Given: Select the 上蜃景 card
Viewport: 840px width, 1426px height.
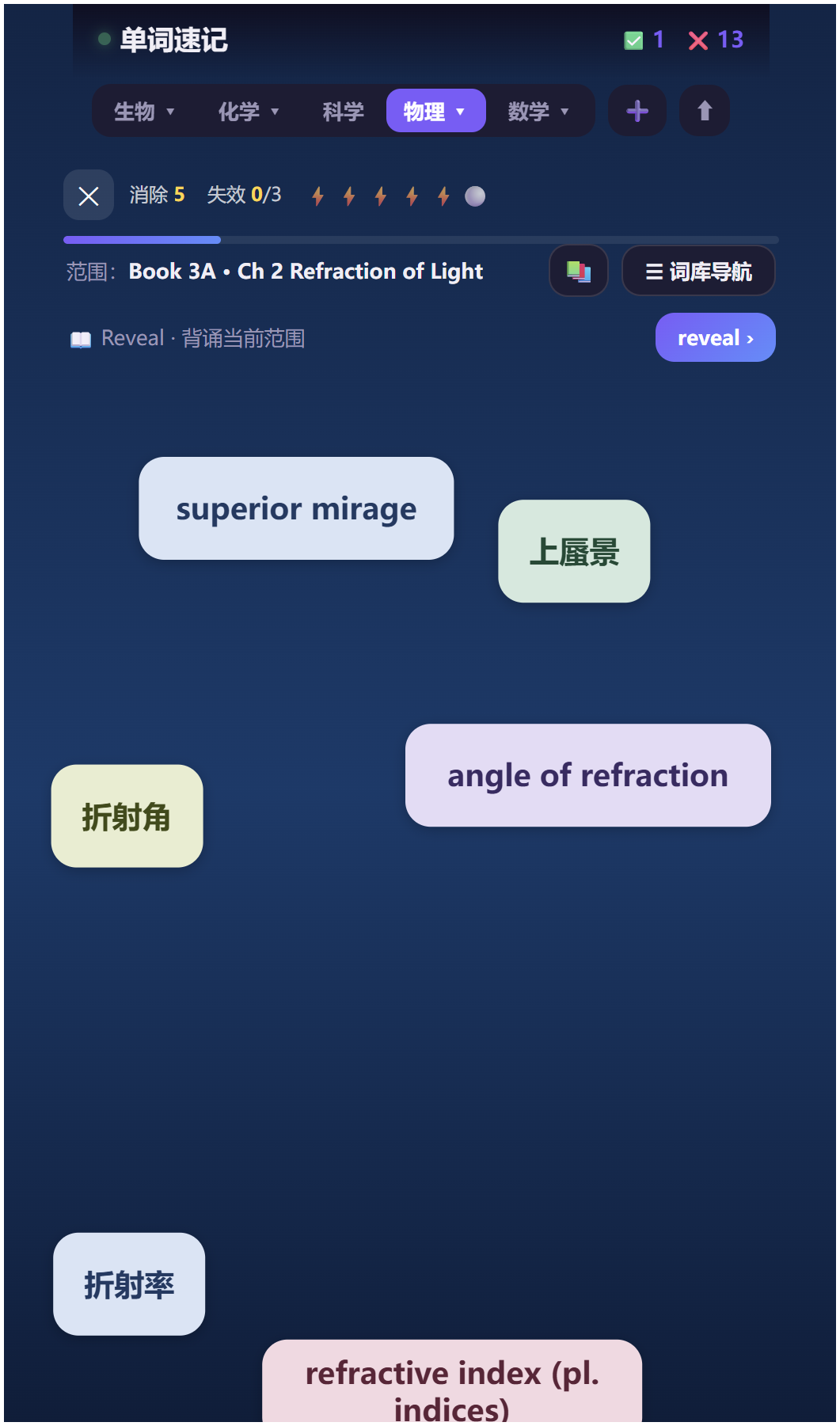Looking at the screenshot, I should coord(574,551).
